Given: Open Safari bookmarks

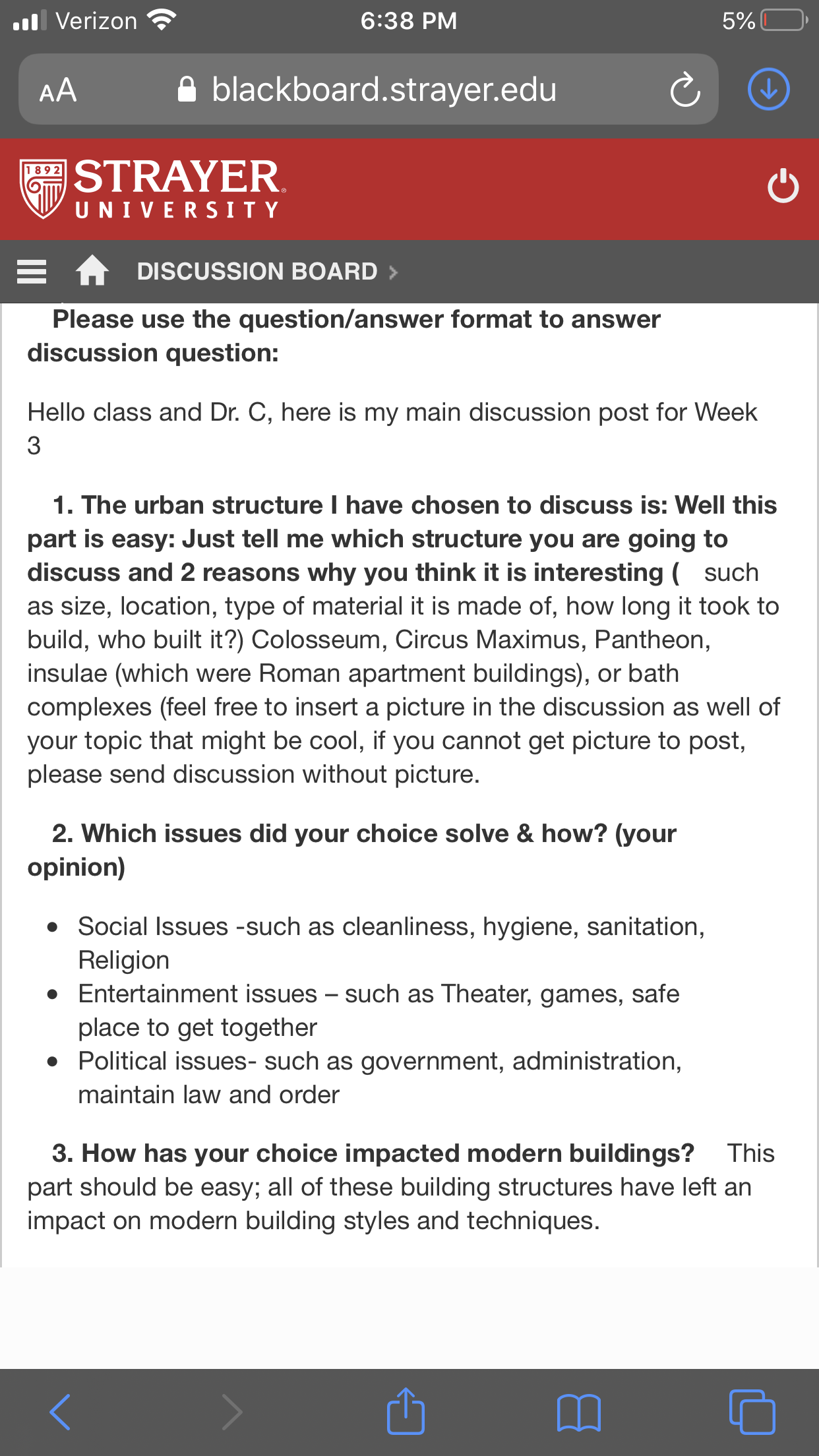Looking at the screenshot, I should (x=578, y=1412).
